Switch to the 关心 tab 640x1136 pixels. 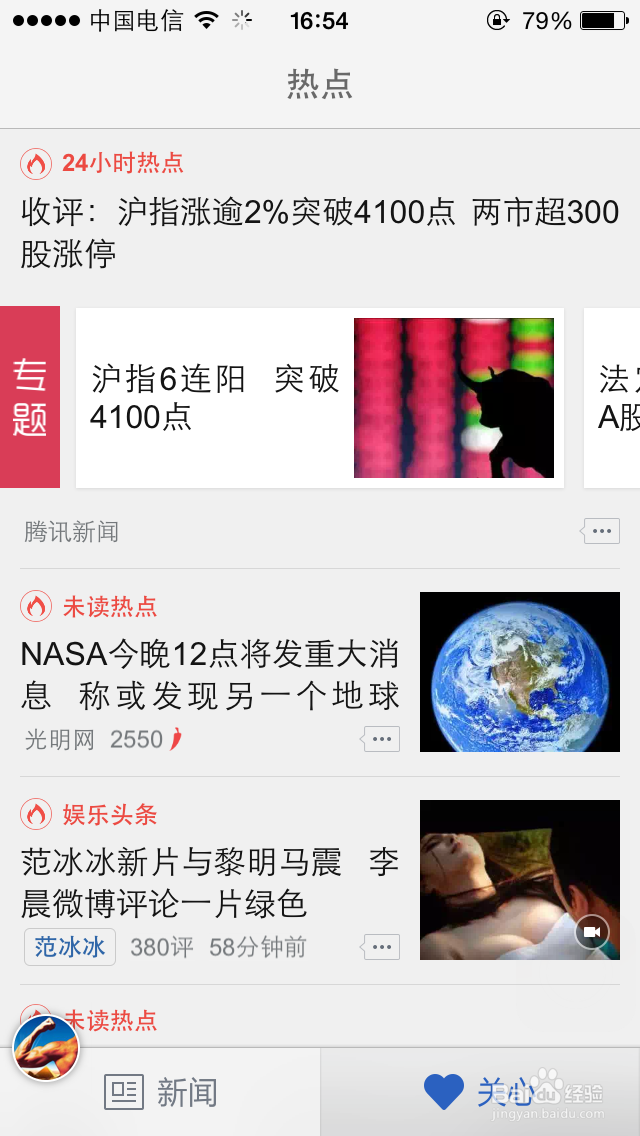[x=480, y=1093]
